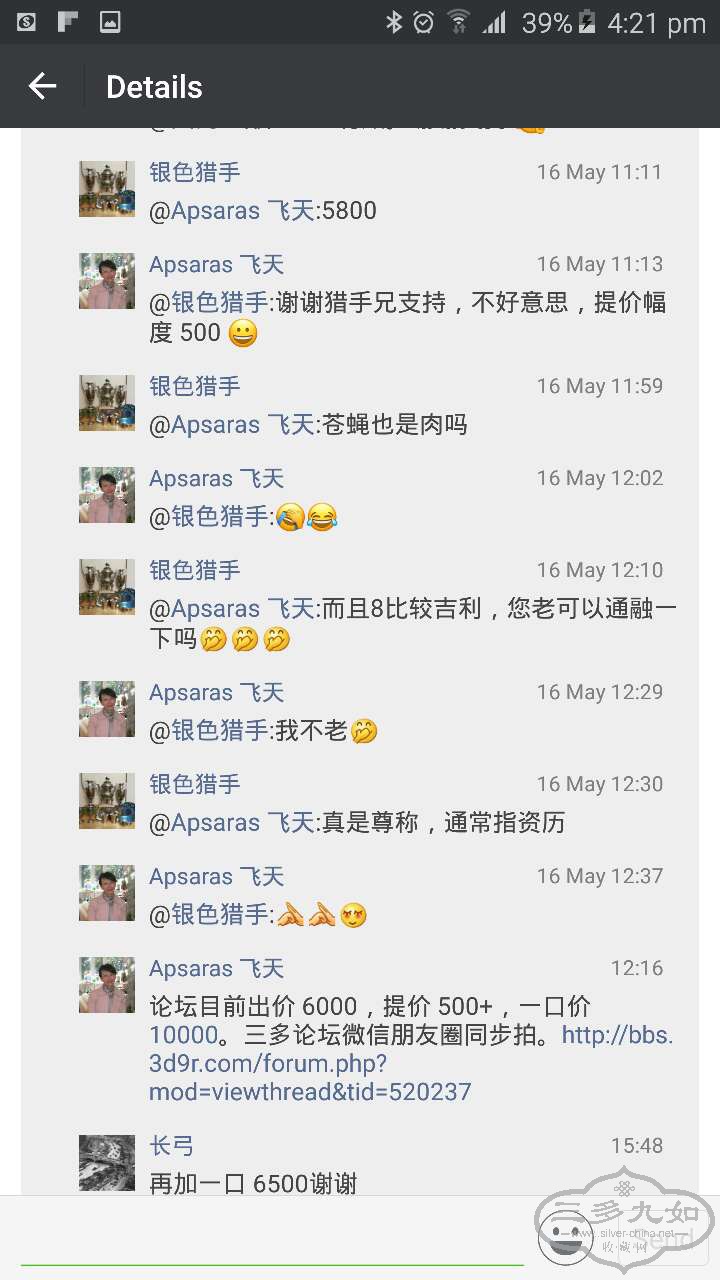This screenshot has width=720, height=1280.
Task: Open 银色猎手's name on the 11:11 comment
Action: click(195, 172)
